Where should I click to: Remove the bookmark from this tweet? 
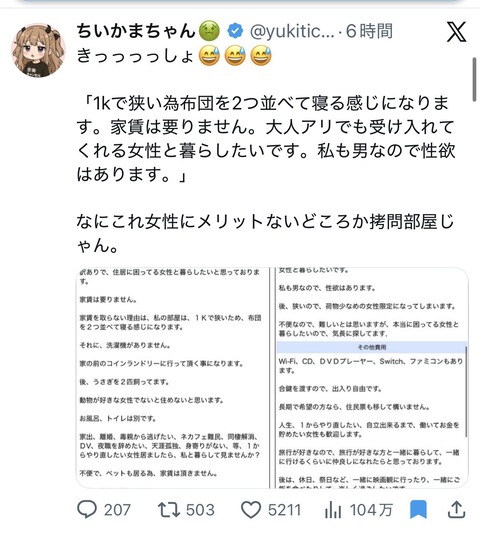(x=418, y=510)
